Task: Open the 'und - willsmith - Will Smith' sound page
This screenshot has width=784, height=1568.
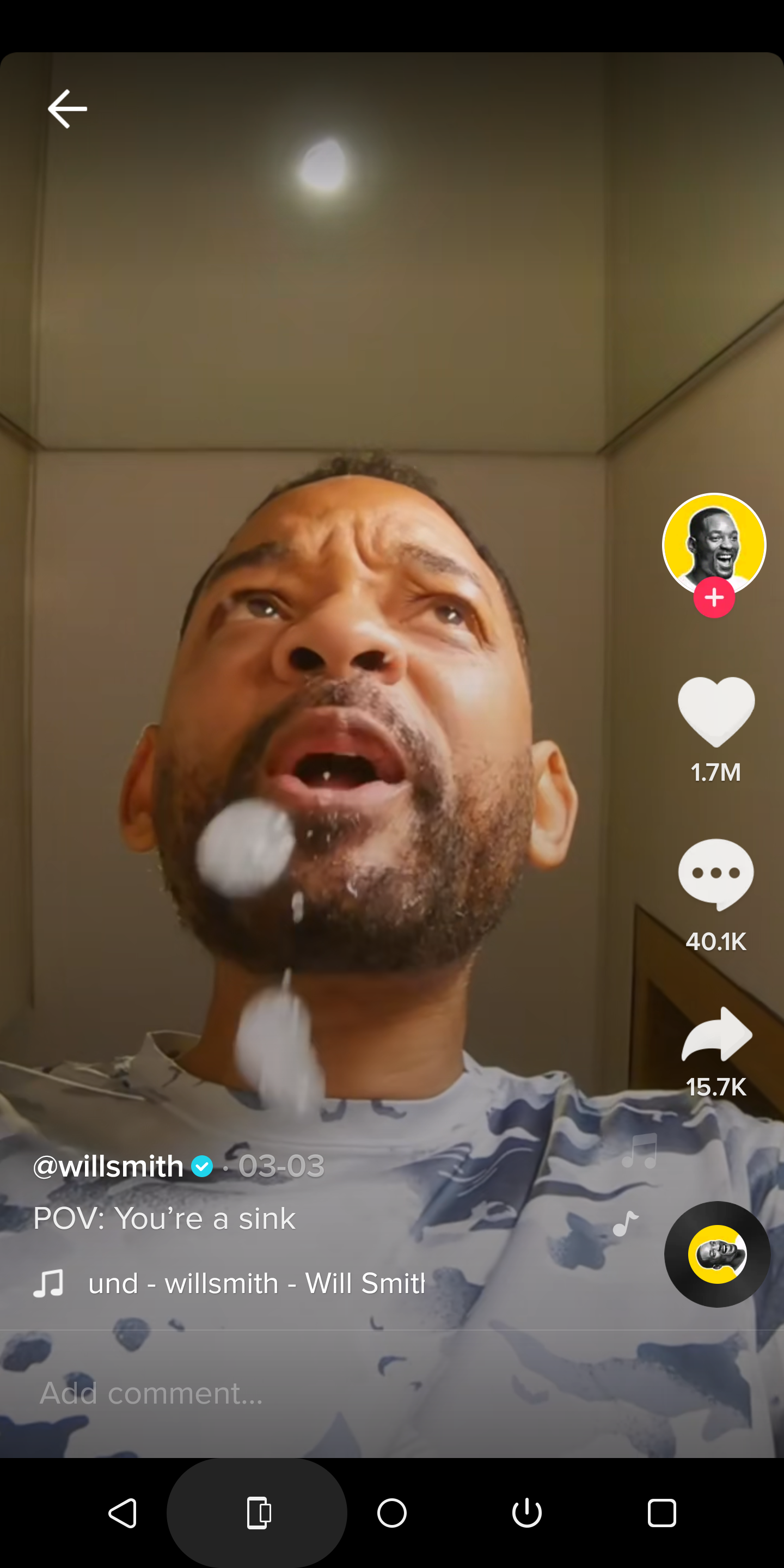Action: [x=256, y=1283]
